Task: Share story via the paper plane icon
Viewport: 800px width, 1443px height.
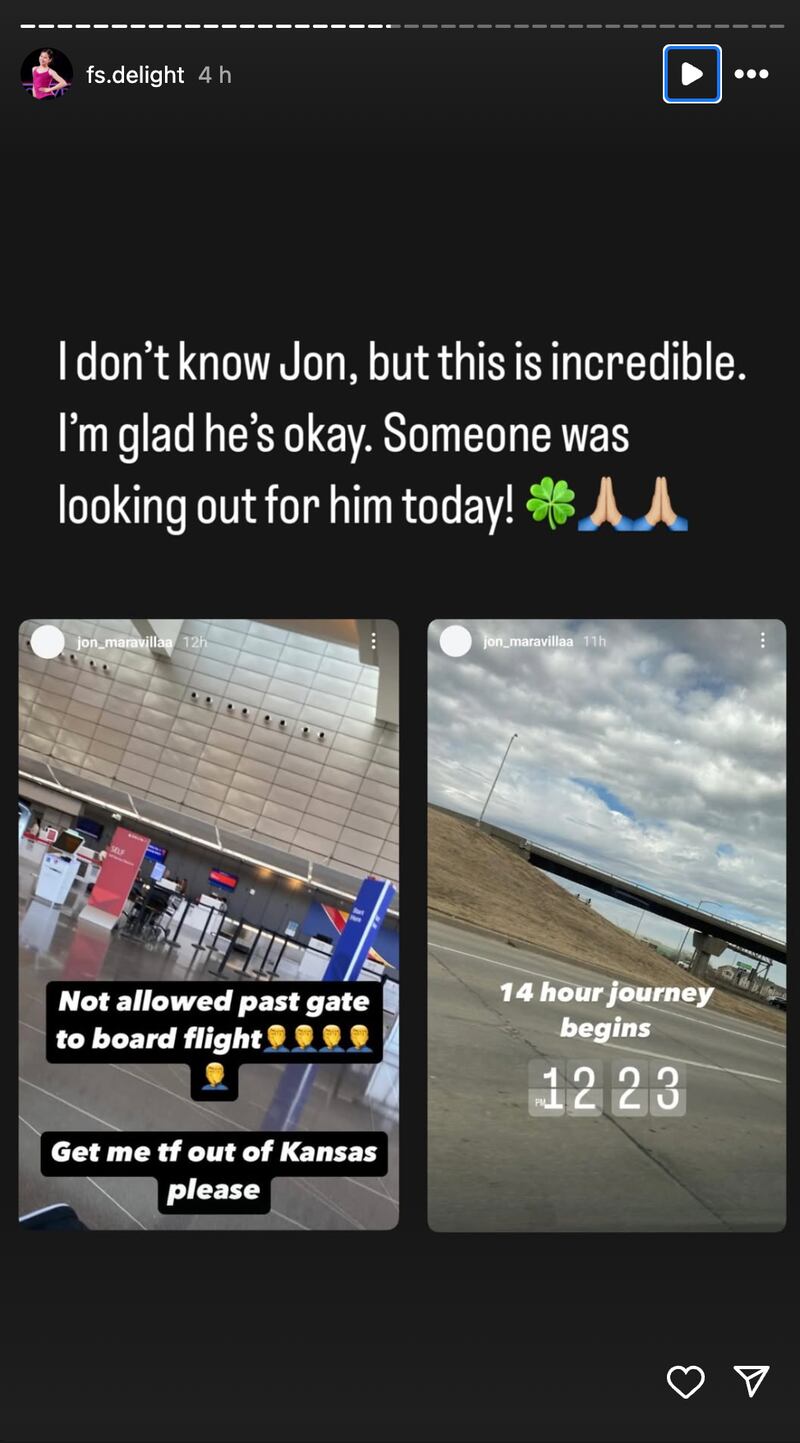Action: coord(751,1381)
